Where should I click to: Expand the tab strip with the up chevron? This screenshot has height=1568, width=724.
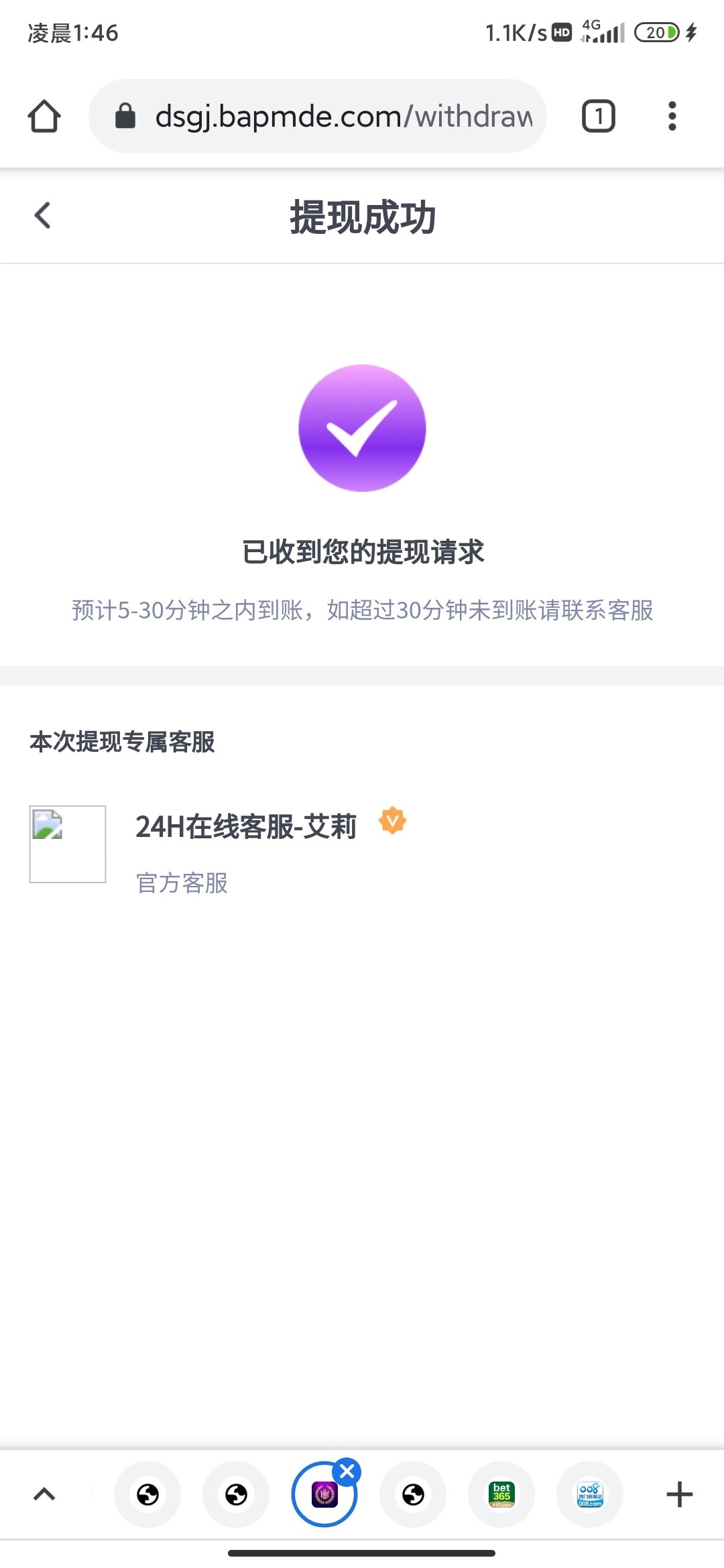click(x=44, y=1494)
